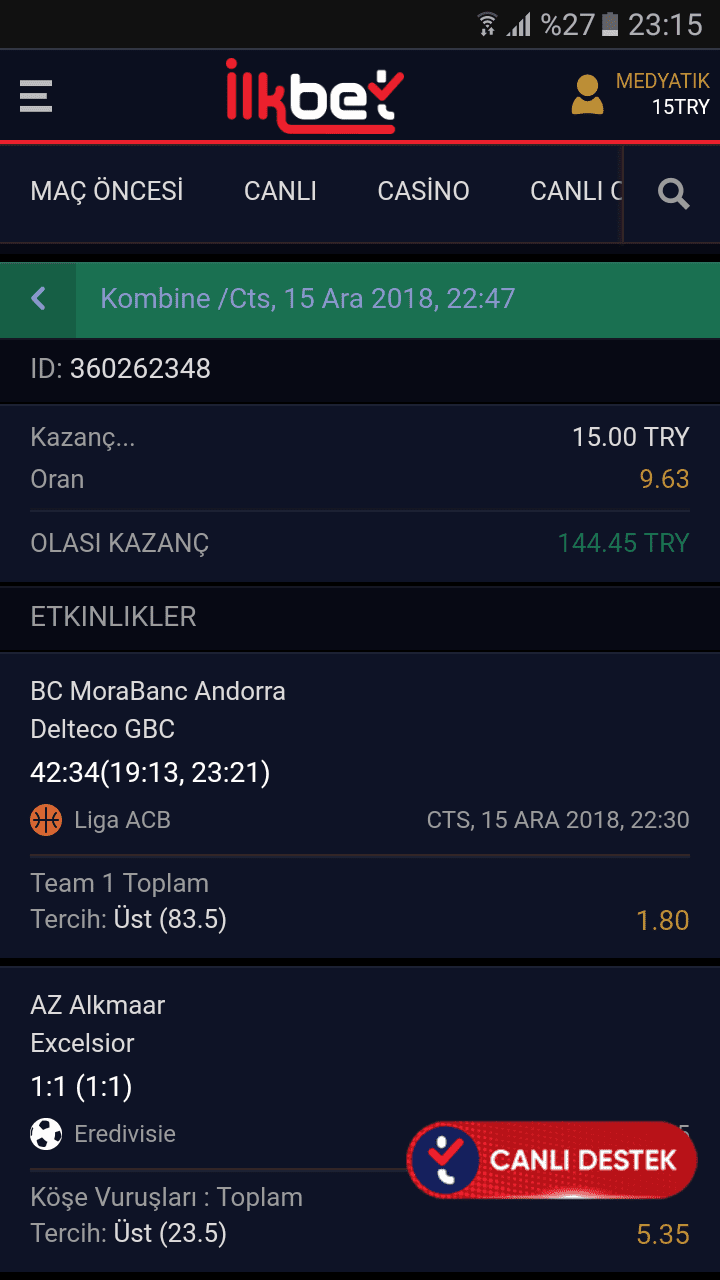Switch to the CANLI tab
The width and height of the screenshot is (720, 1280).
[x=280, y=191]
